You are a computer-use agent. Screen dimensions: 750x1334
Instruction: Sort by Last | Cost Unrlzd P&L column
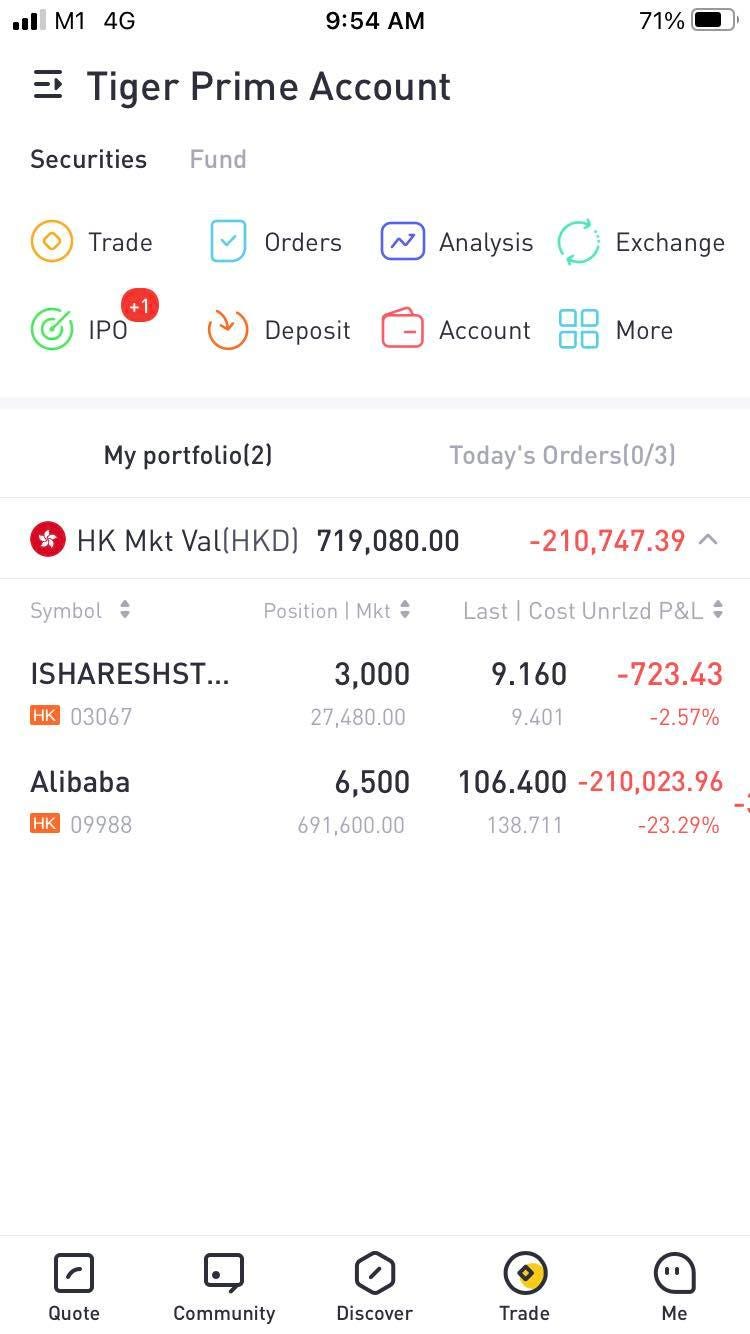click(593, 610)
